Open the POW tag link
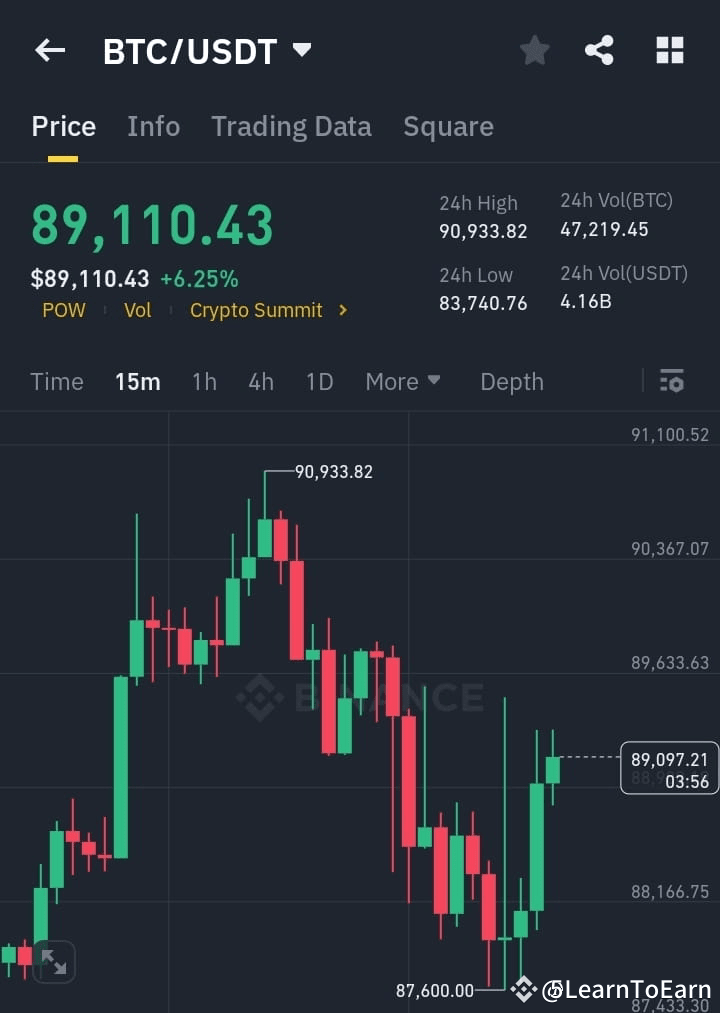Image resolution: width=720 pixels, height=1013 pixels. [x=63, y=310]
